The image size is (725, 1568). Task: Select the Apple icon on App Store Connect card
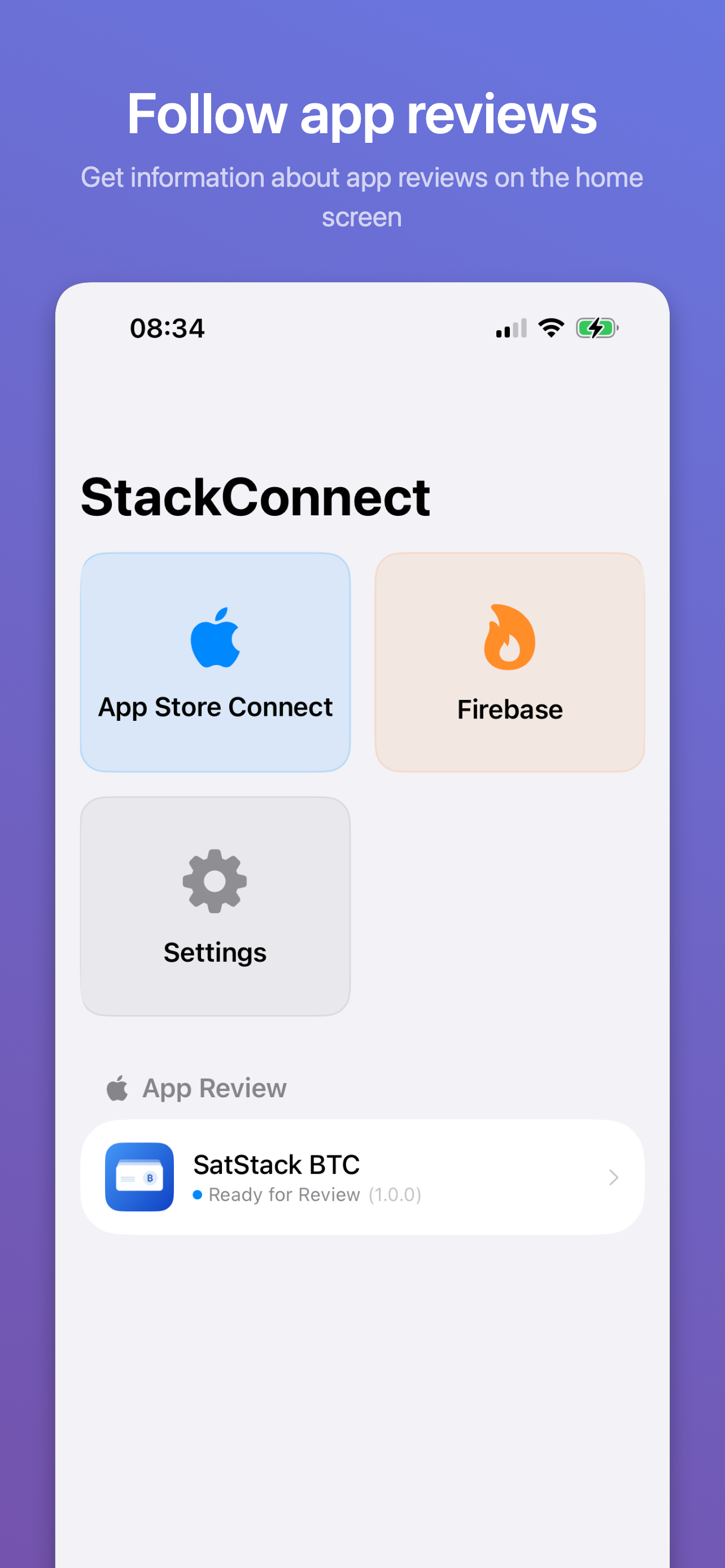[215, 638]
